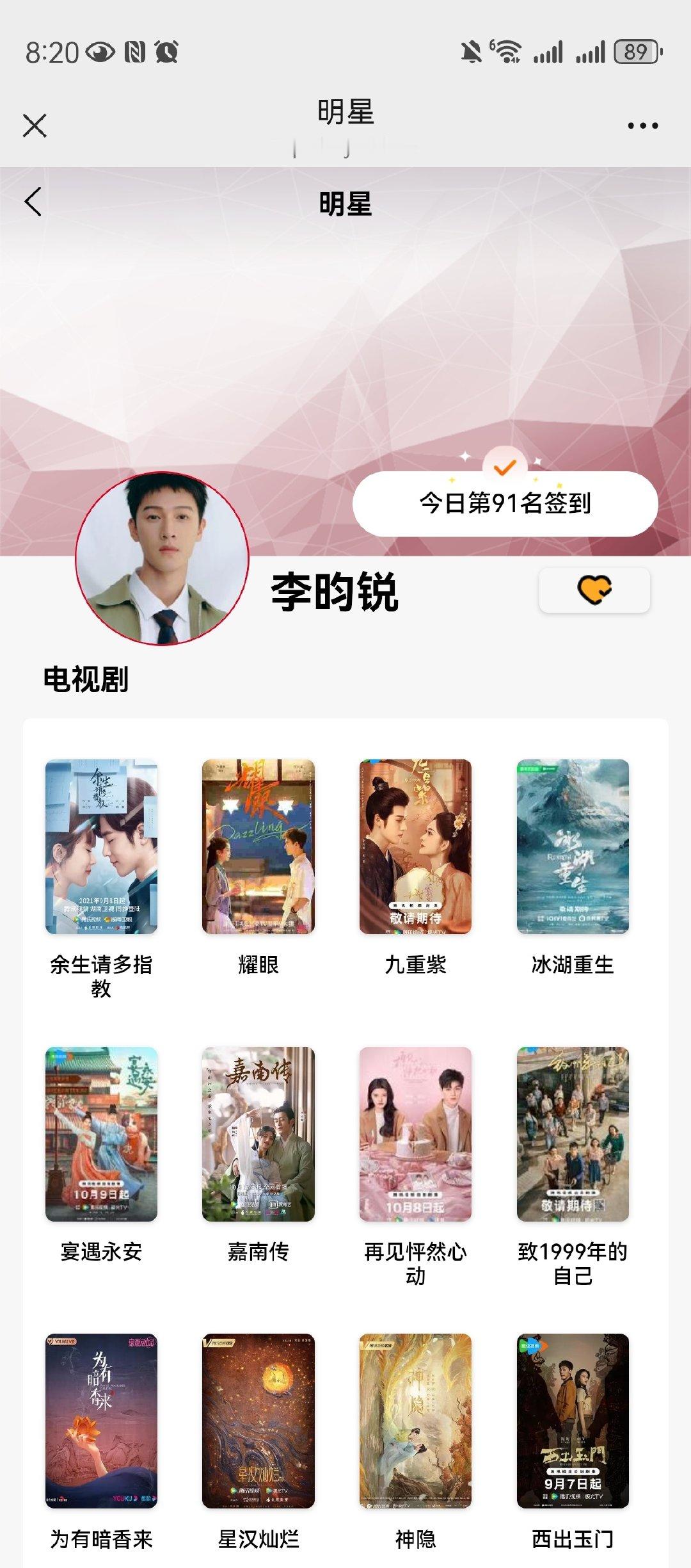Open 李昀锐's round profile photo
The width and height of the screenshot is (691, 1568).
click(x=163, y=558)
